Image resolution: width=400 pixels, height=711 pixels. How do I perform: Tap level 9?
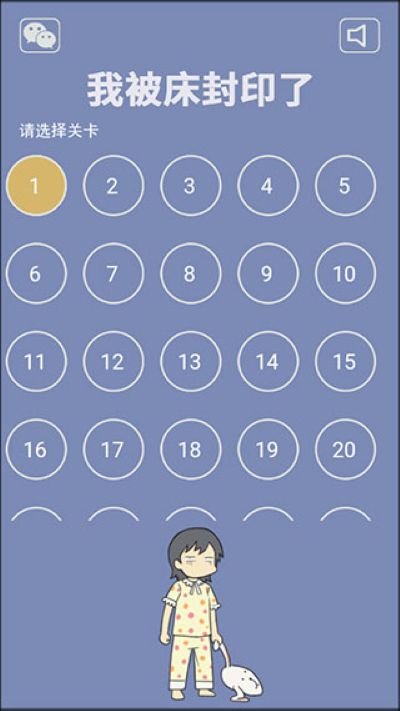point(268,273)
